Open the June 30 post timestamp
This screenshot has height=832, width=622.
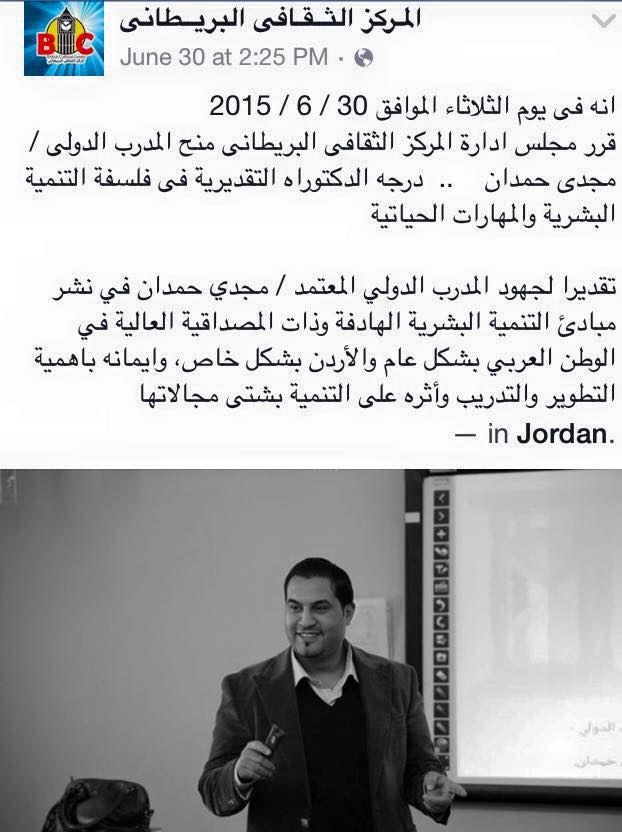click(223, 57)
